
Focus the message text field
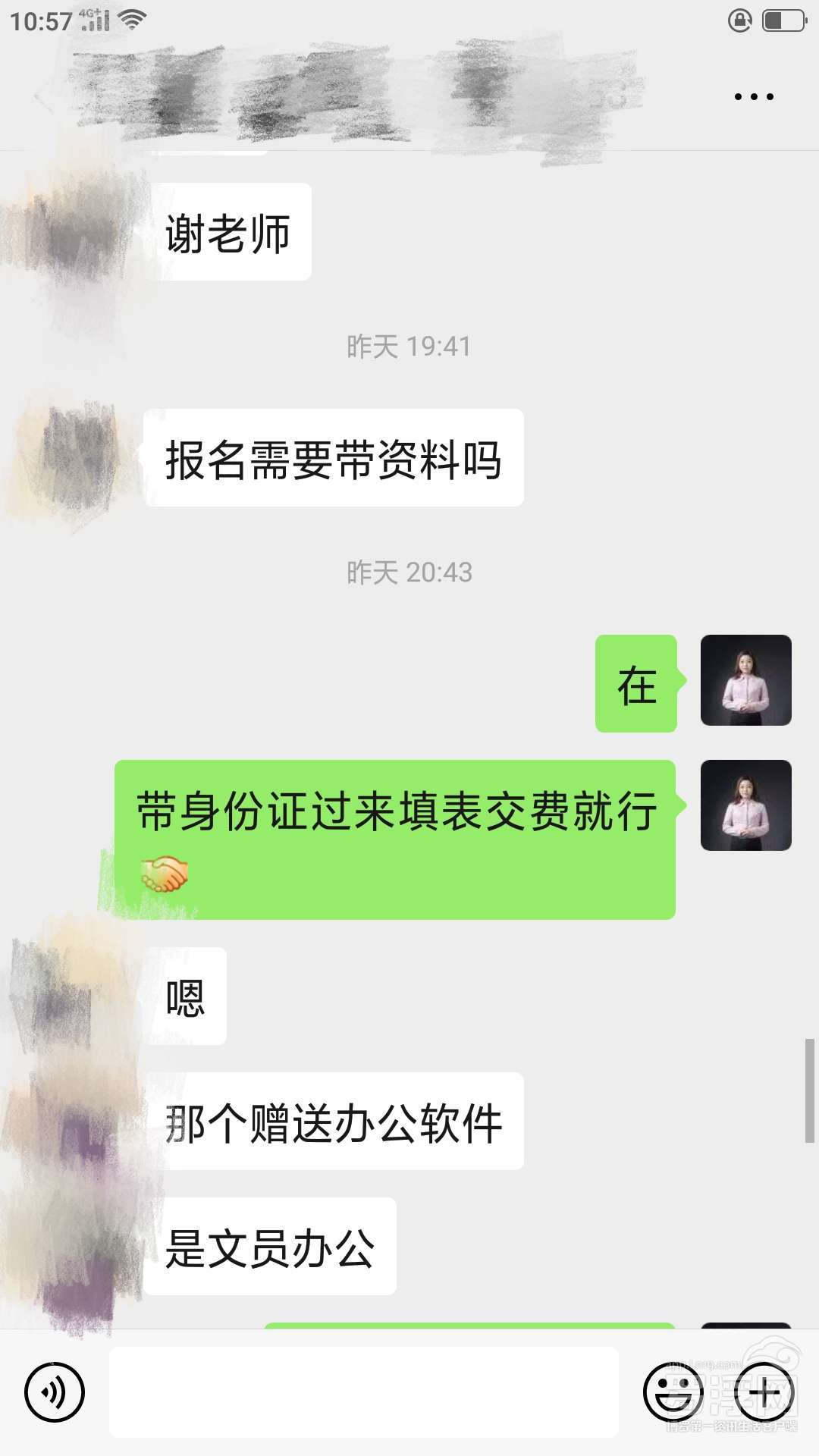click(x=364, y=1392)
